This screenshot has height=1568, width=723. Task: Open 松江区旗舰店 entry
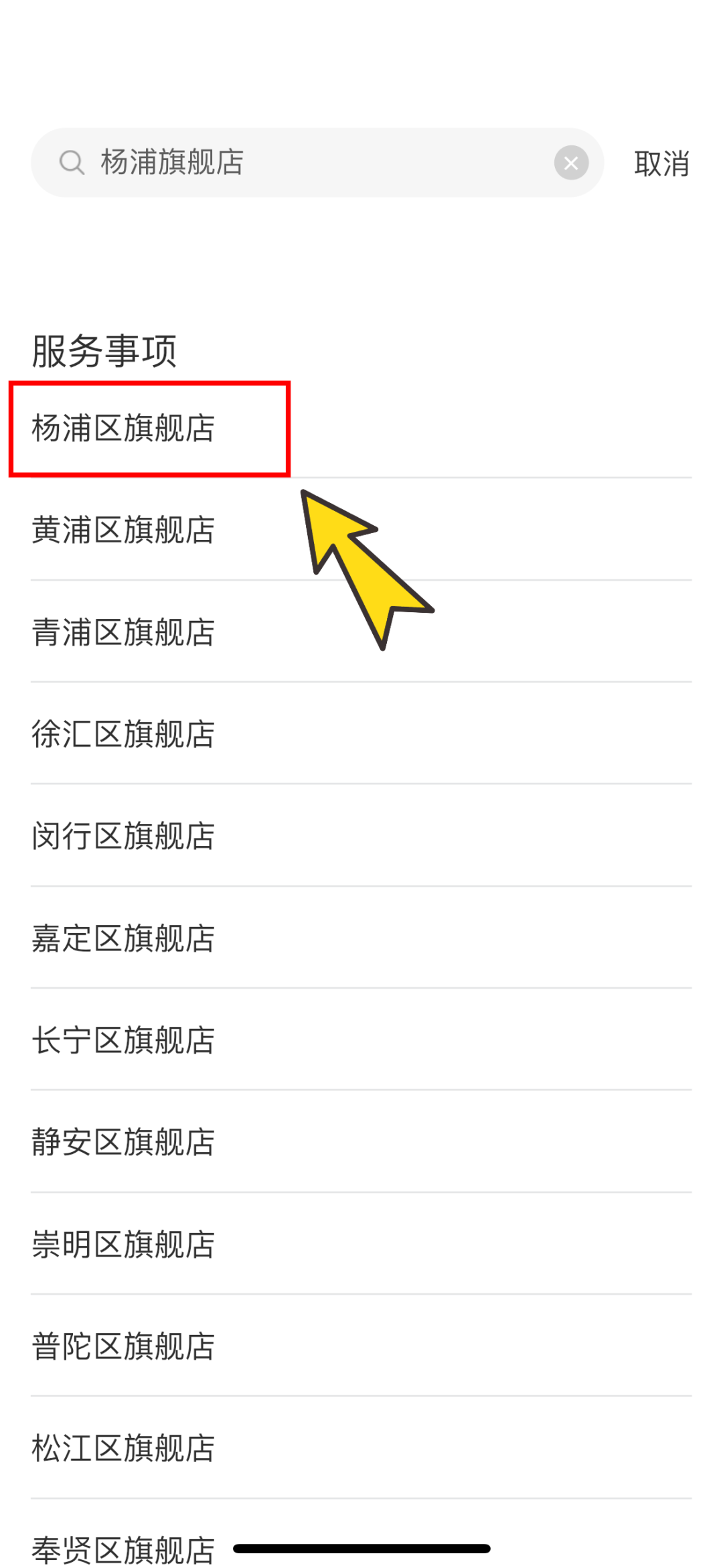point(361,1448)
